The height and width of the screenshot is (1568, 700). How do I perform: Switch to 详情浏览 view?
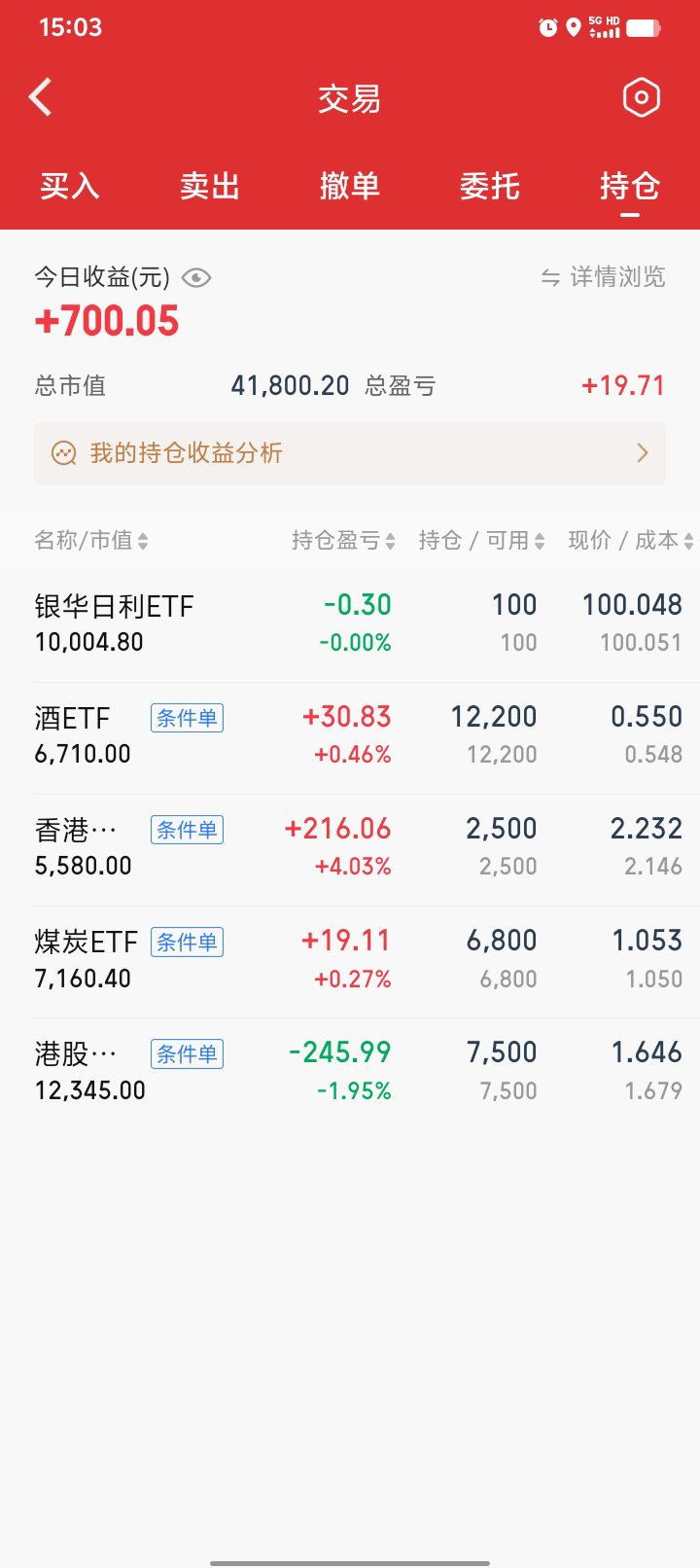point(604,277)
